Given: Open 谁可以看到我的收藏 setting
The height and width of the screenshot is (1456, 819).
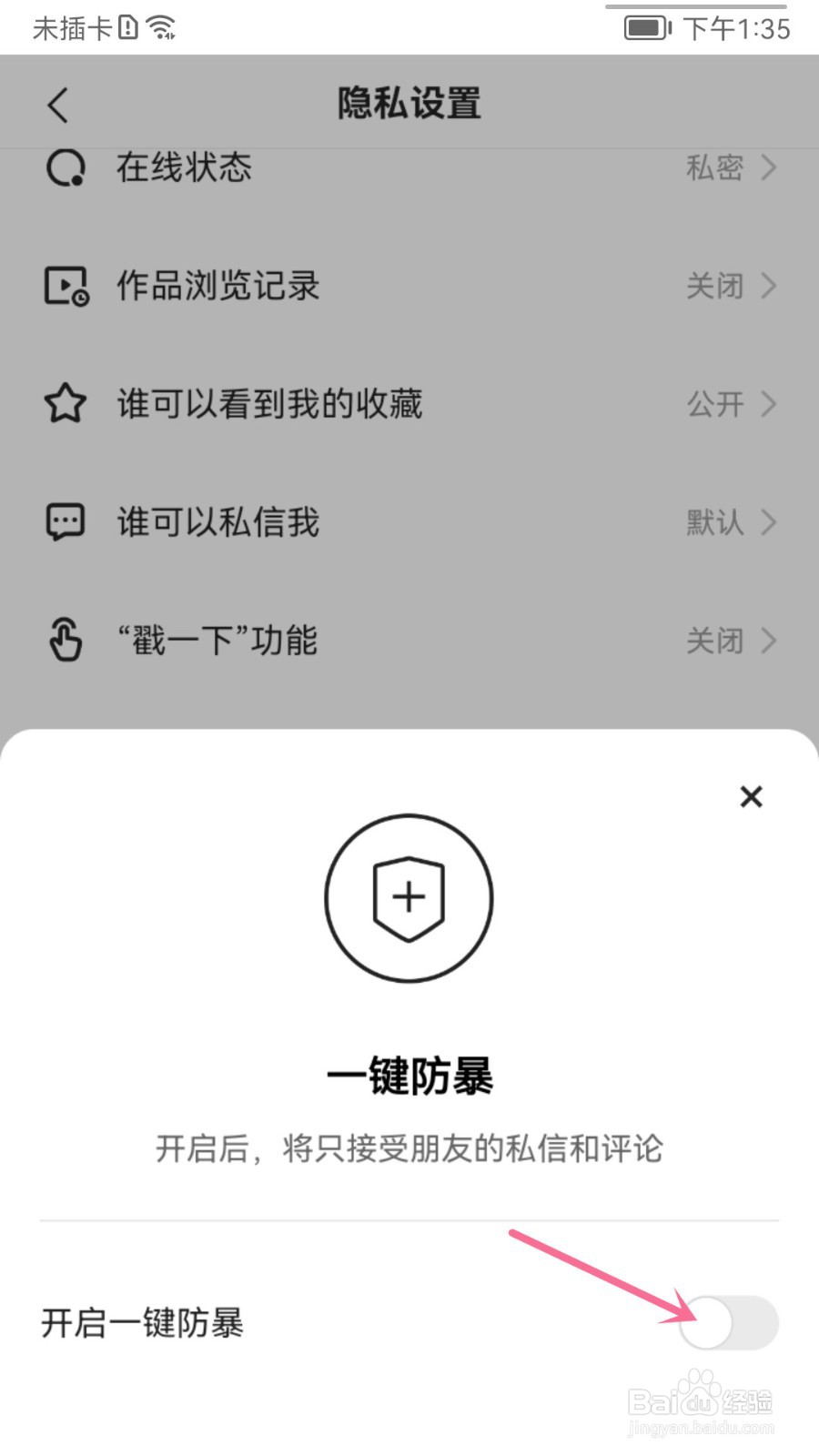Looking at the screenshot, I should point(409,404).
